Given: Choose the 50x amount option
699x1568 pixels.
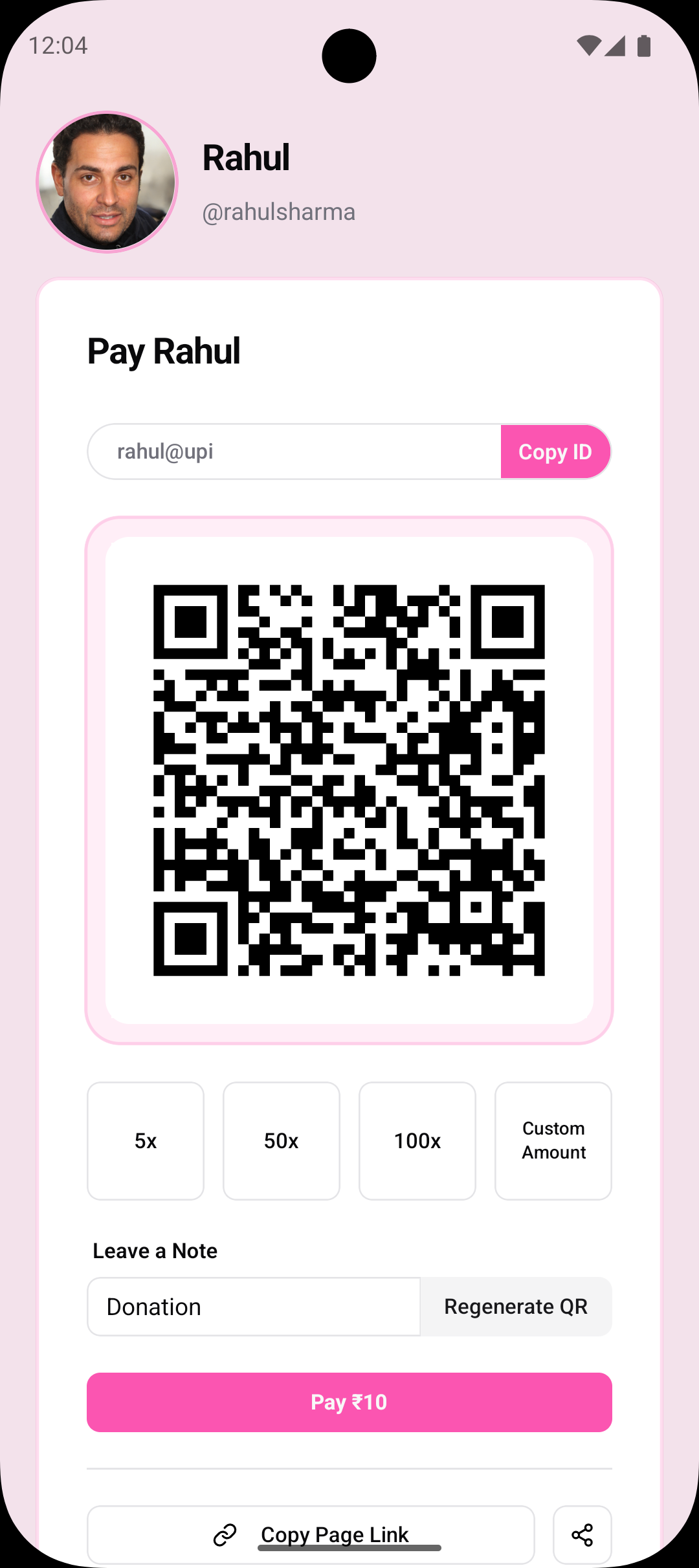Looking at the screenshot, I should 282,1140.
